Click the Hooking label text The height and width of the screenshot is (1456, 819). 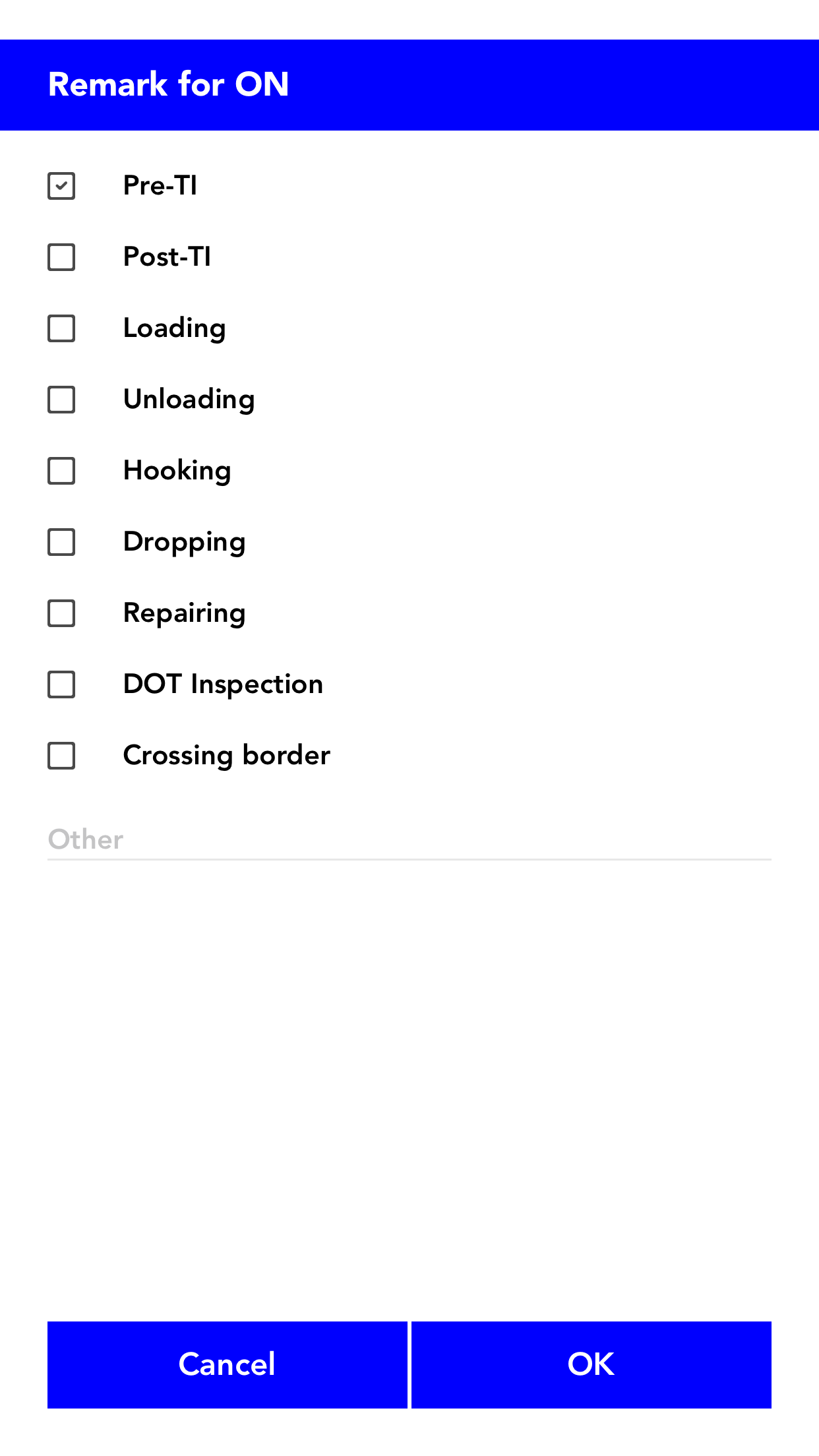click(x=177, y=470)
